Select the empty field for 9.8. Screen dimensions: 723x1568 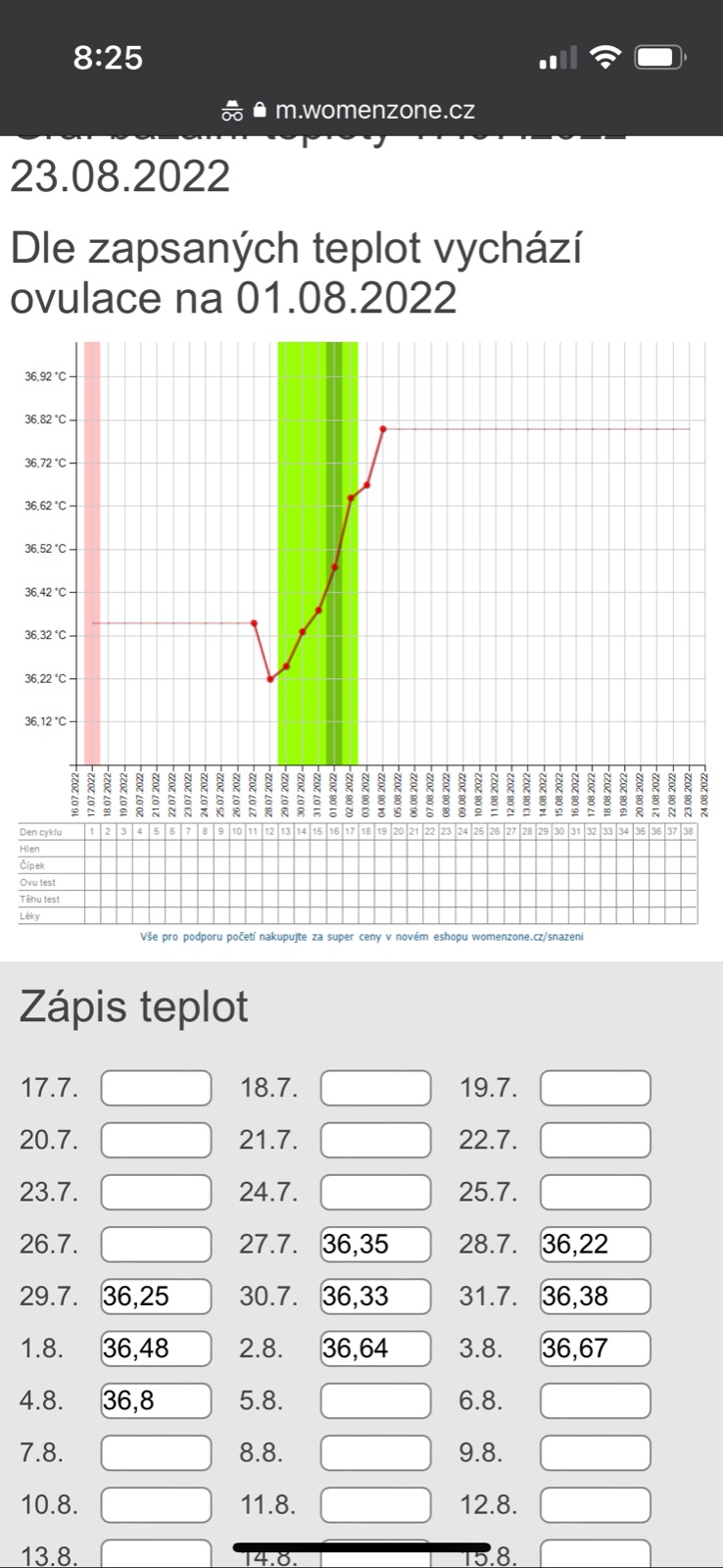point(595,1452)
